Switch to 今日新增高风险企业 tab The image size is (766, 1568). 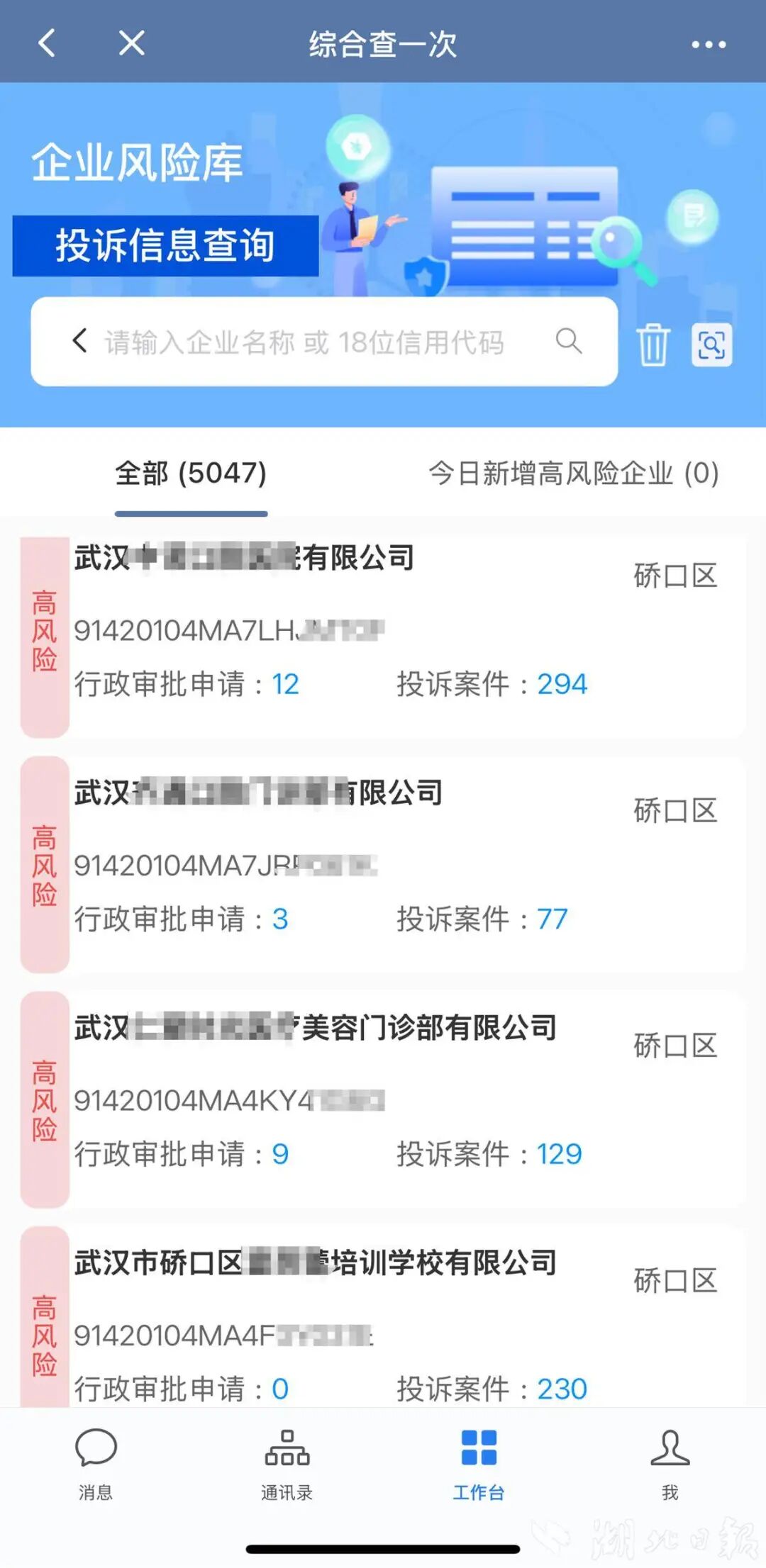(x=573, y=474)
